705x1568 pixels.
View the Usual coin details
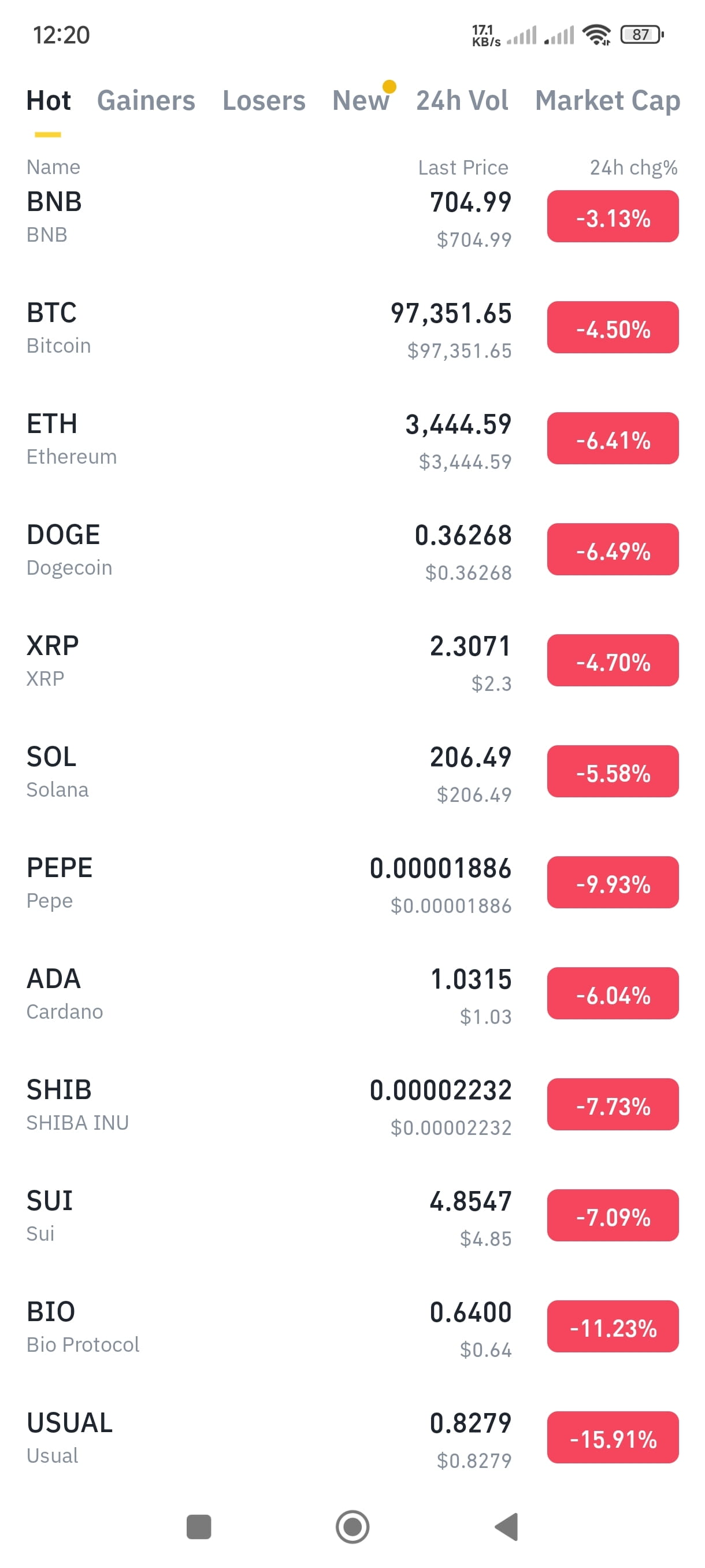[x=352, y=1438]
